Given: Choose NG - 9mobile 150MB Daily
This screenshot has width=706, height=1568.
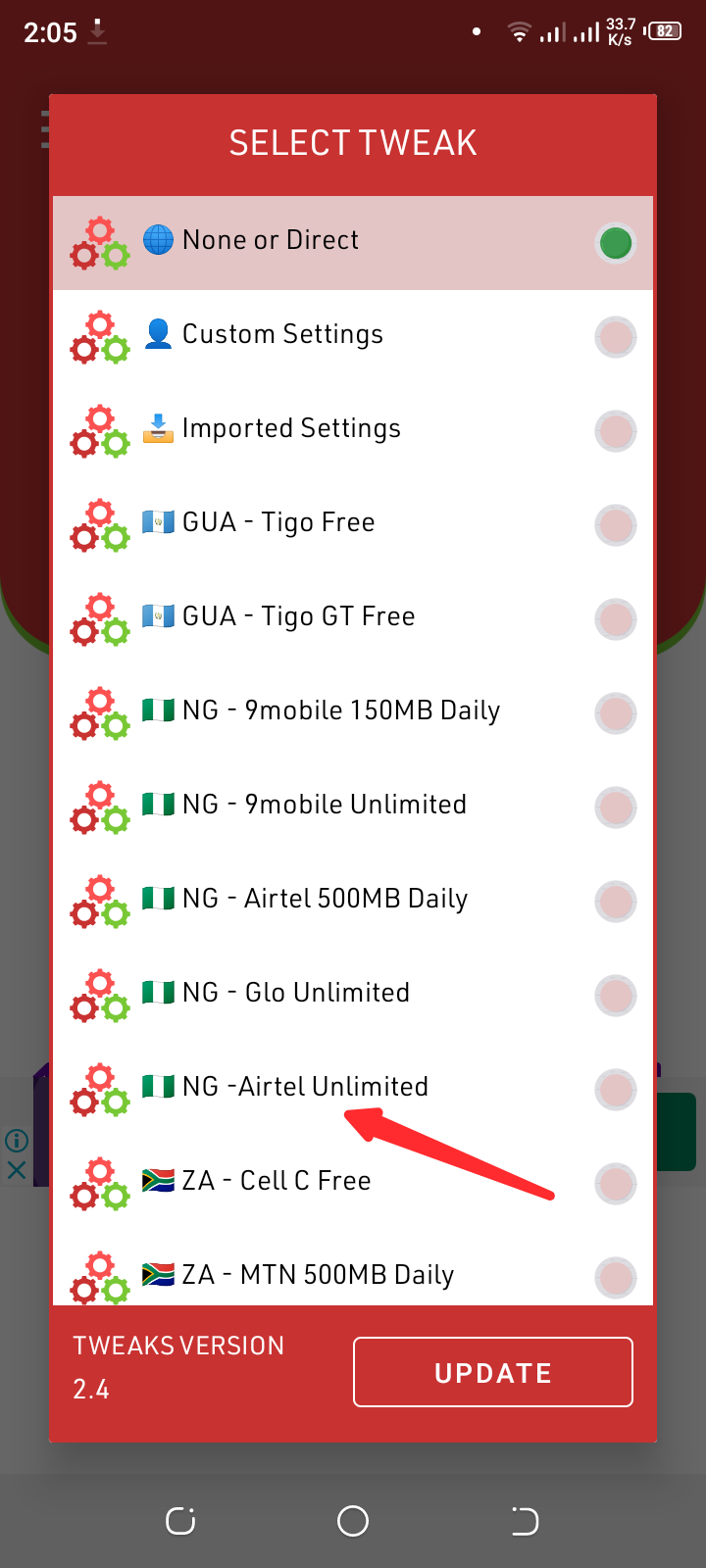Looking at the screenshot, I should click(x=353, y=712).
